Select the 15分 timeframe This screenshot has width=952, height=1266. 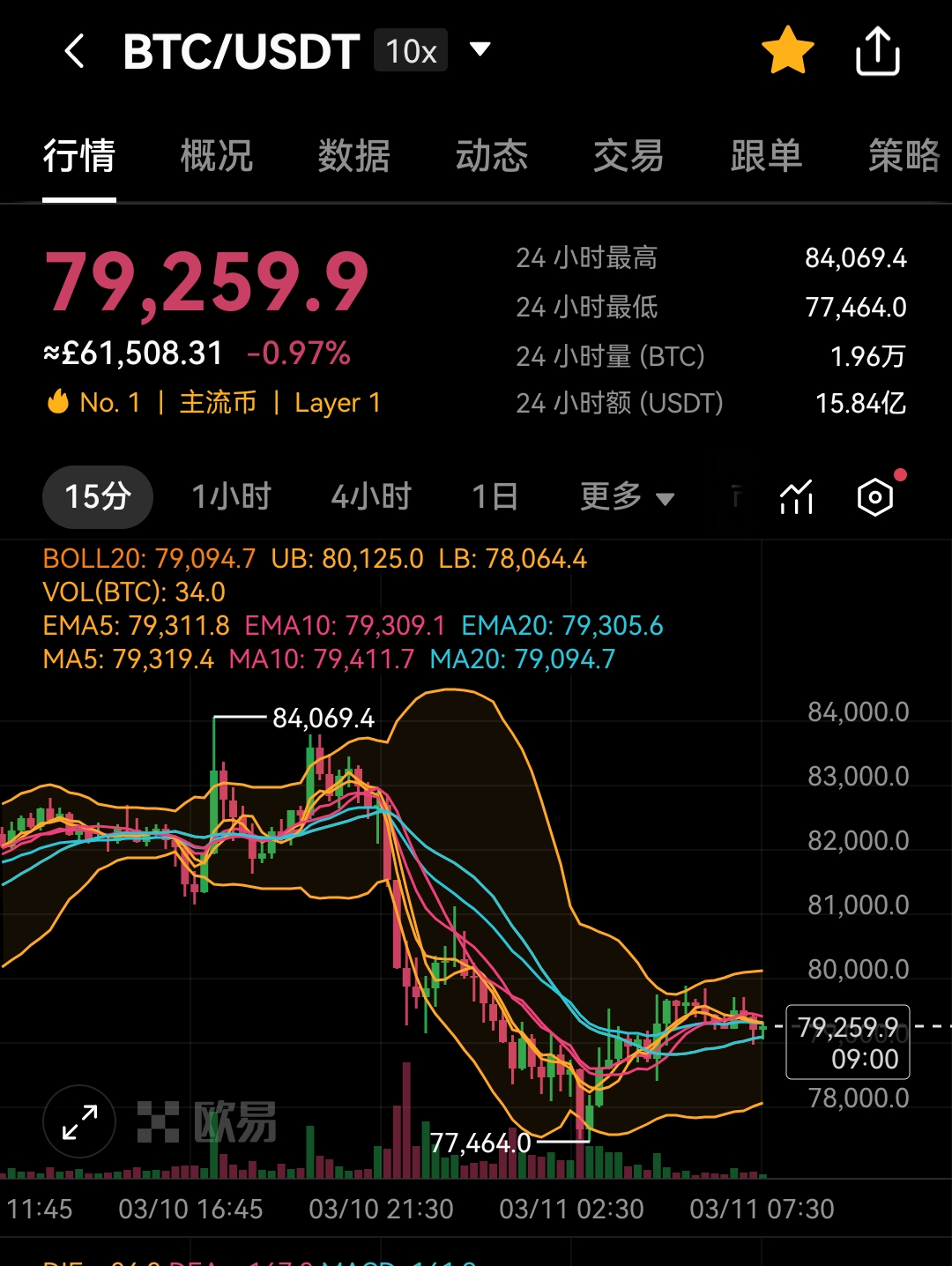point(97,496)
